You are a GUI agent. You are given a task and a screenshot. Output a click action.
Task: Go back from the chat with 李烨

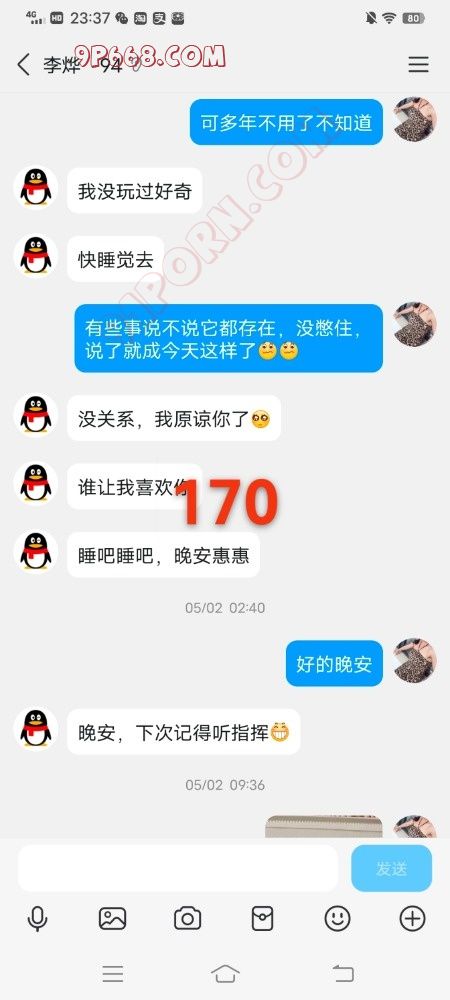24,64
